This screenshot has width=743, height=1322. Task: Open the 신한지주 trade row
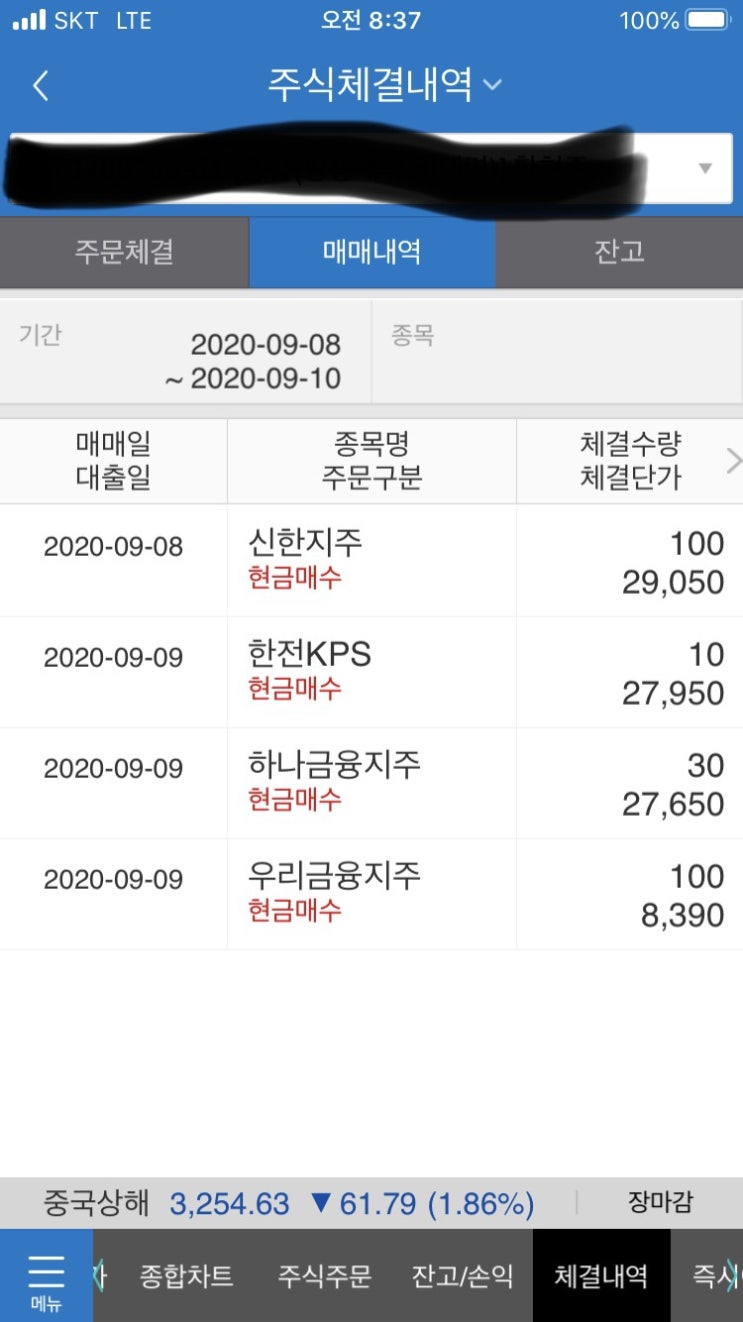tap(371, 561)
